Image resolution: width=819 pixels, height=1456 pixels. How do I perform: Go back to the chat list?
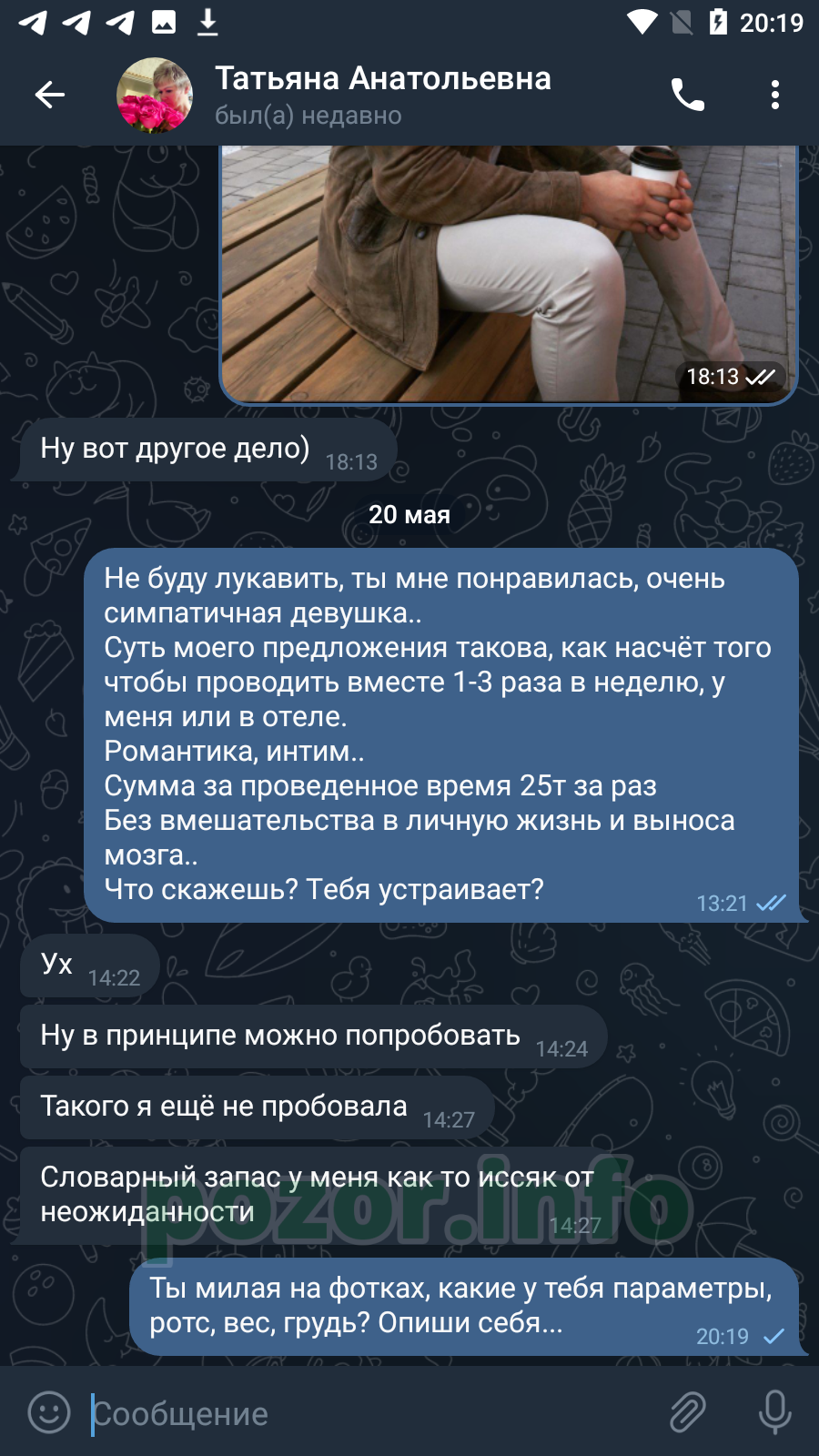[50, 95]
